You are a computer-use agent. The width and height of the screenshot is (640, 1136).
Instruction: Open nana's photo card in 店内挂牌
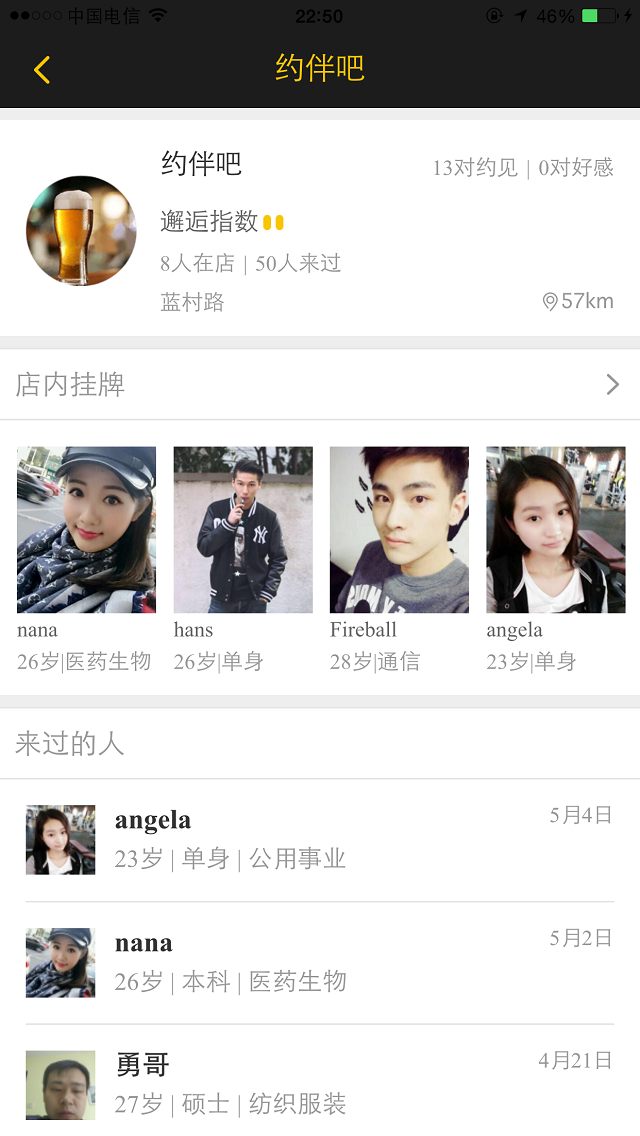(86, 530)
